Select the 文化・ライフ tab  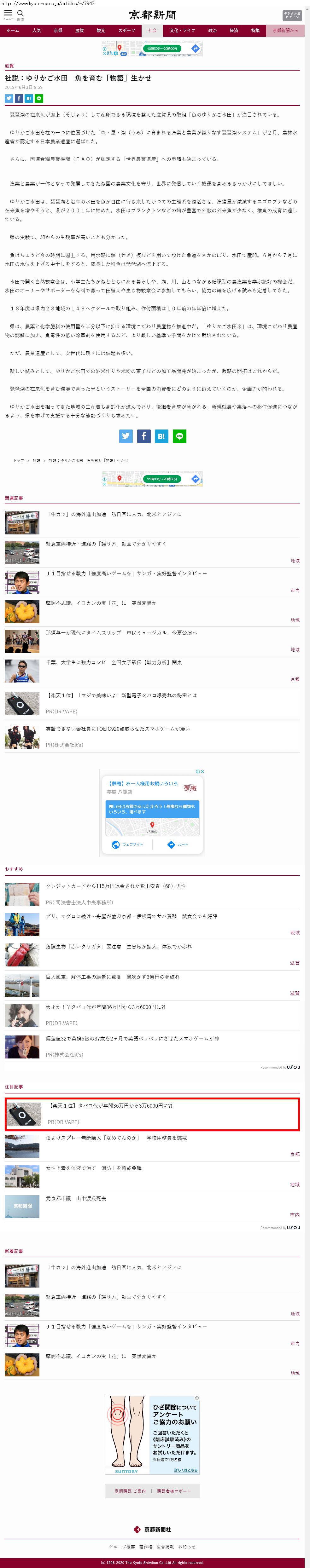pyautogui.click(x=182, y=31)
